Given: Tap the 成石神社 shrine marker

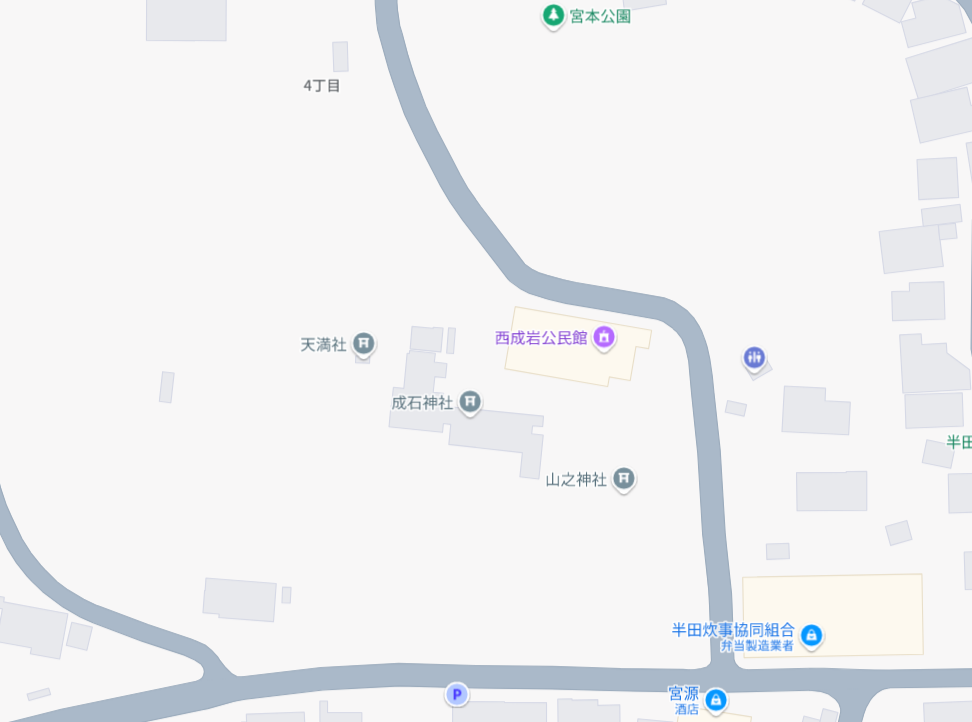Looking at the screenshot, I should [x=470, y=402].
